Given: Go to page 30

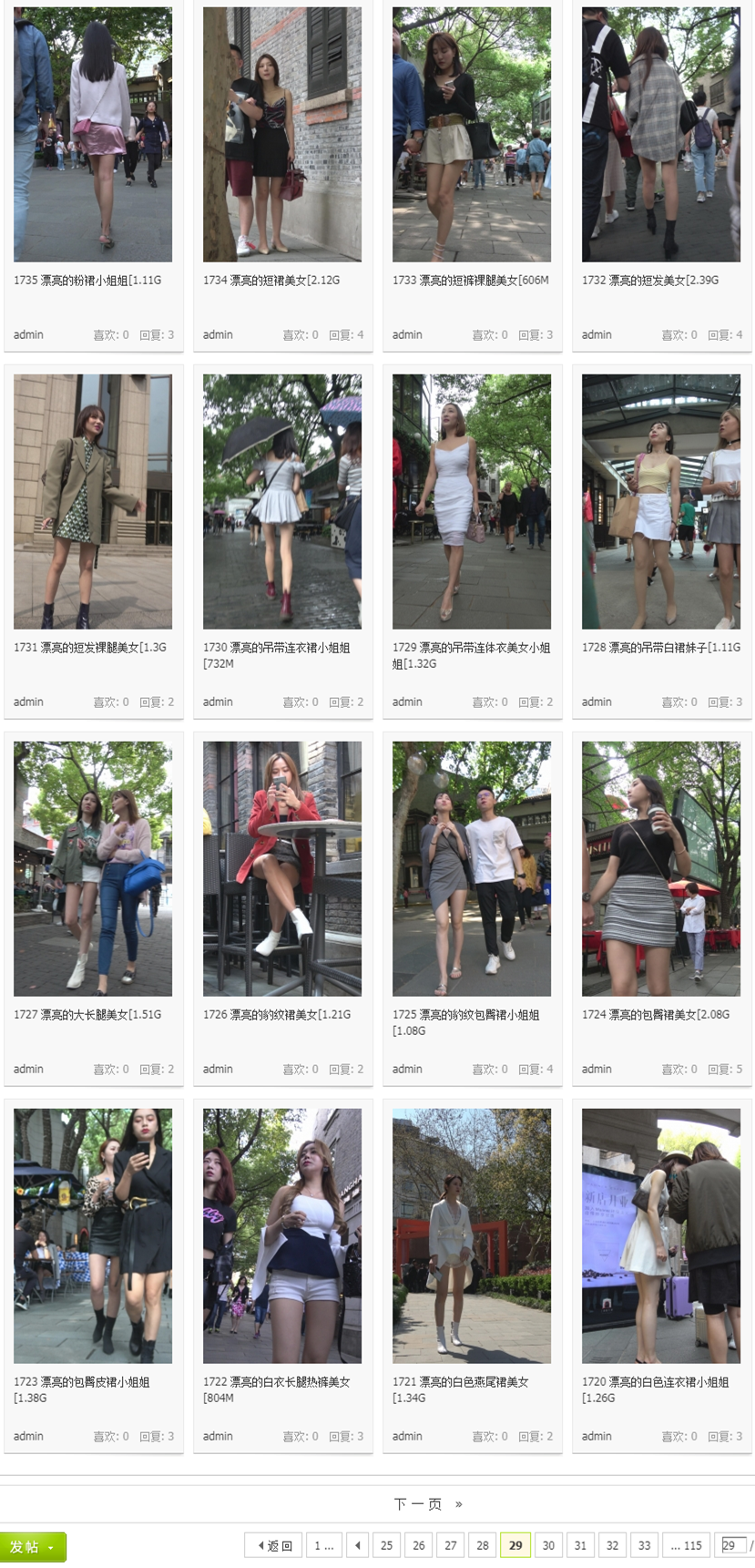Looking at the screenshot, I should click(x=548, y=1545).
